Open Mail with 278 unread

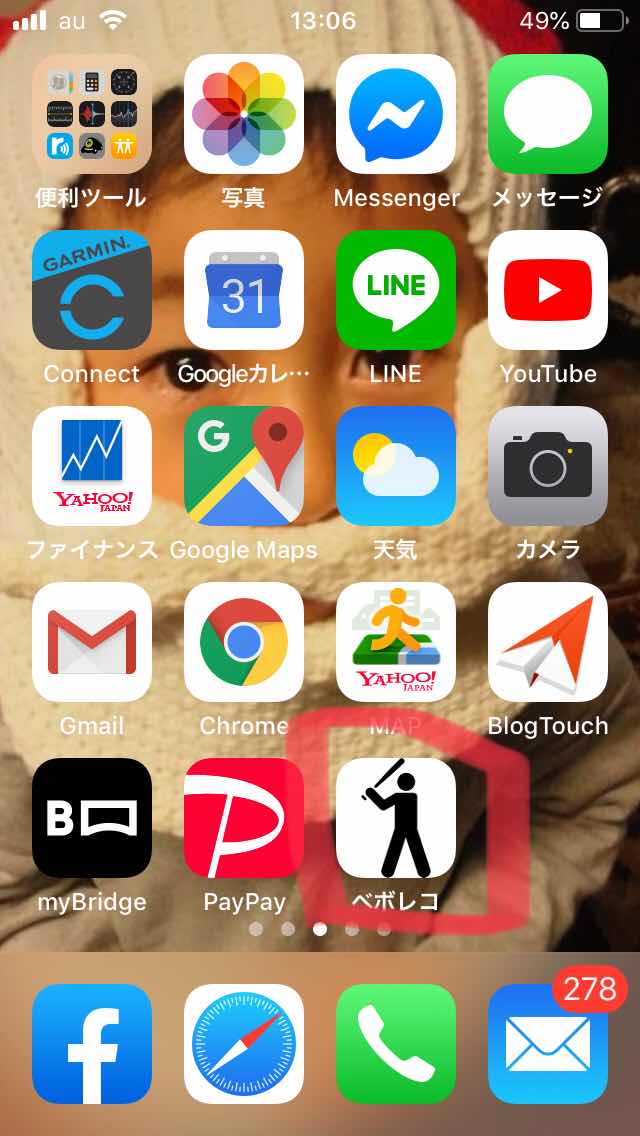pos(548,1043)
